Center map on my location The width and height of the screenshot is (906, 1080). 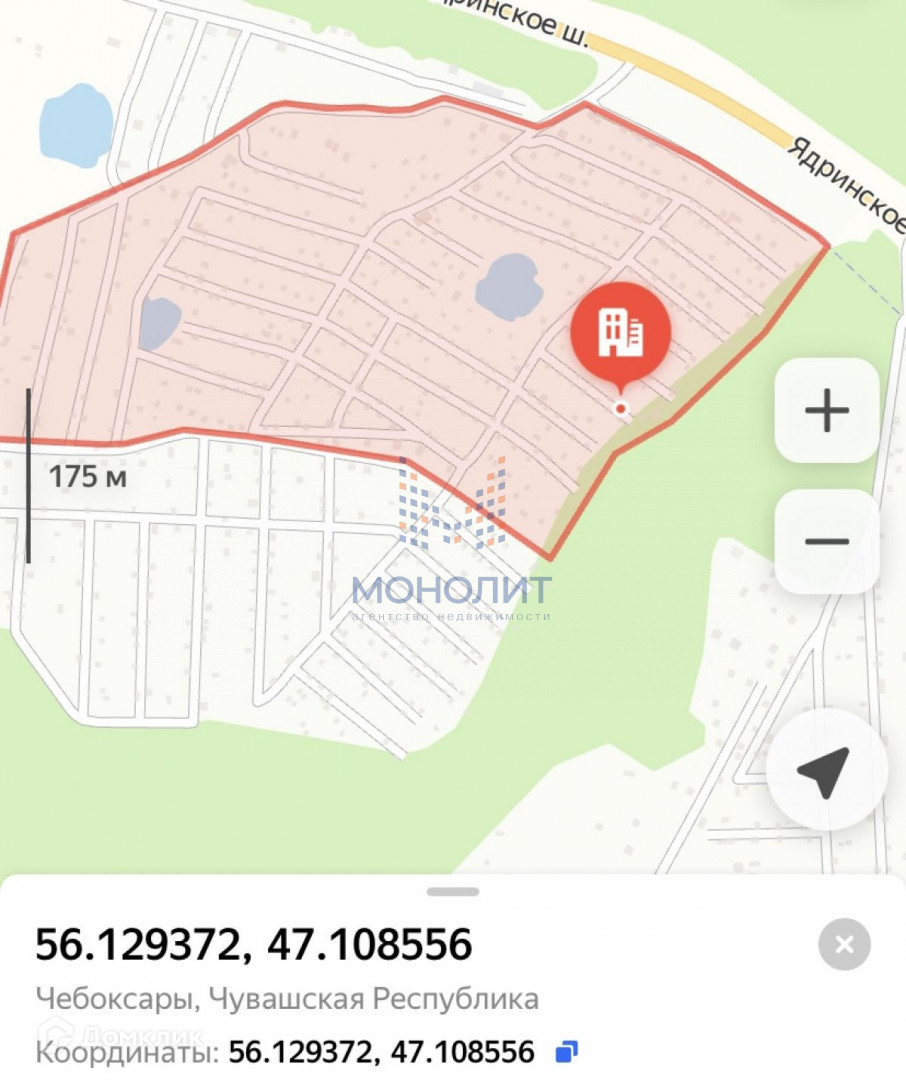[826, 770]
